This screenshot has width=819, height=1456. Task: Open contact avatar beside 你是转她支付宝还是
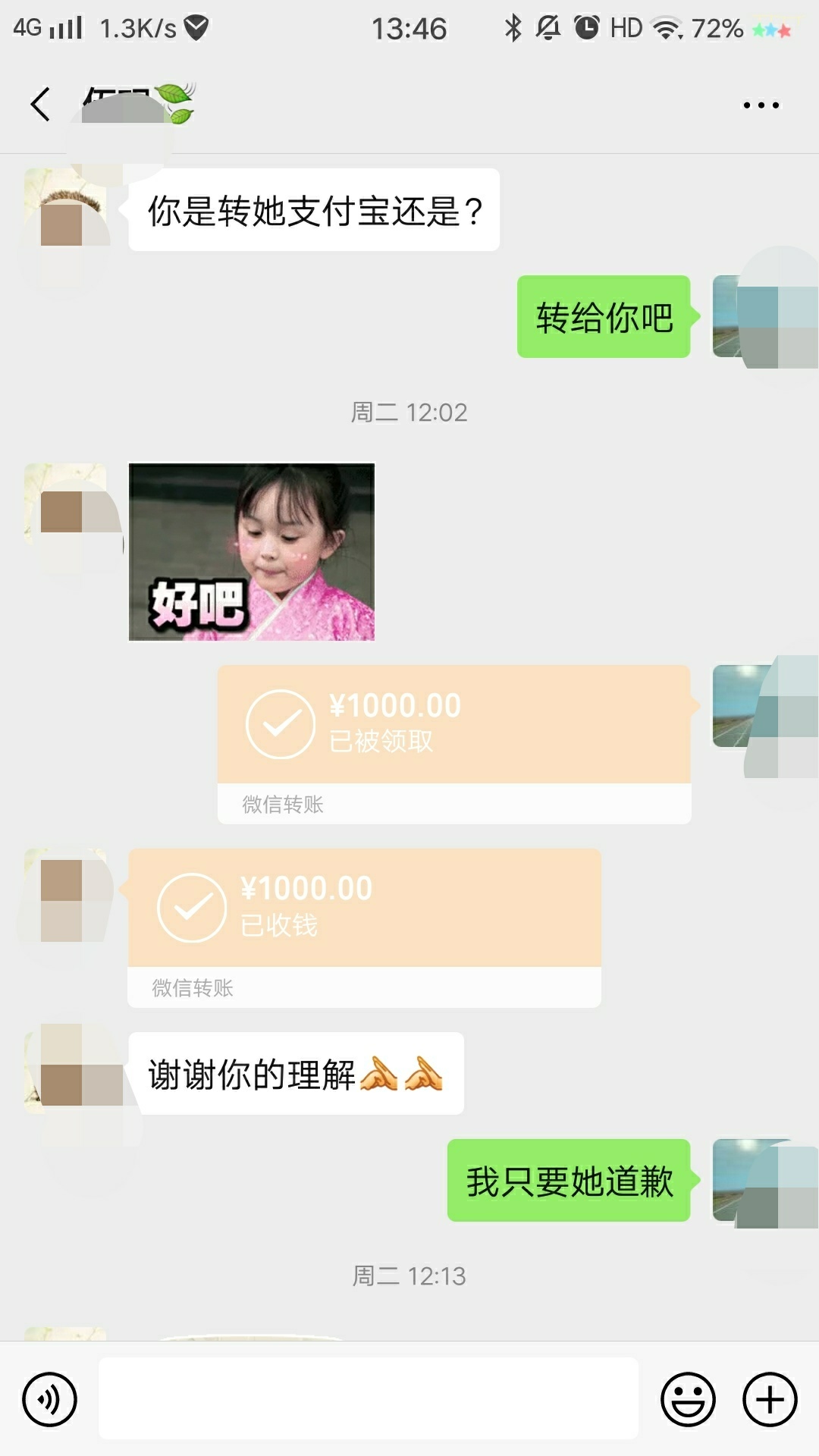click(x=65, y=210)
